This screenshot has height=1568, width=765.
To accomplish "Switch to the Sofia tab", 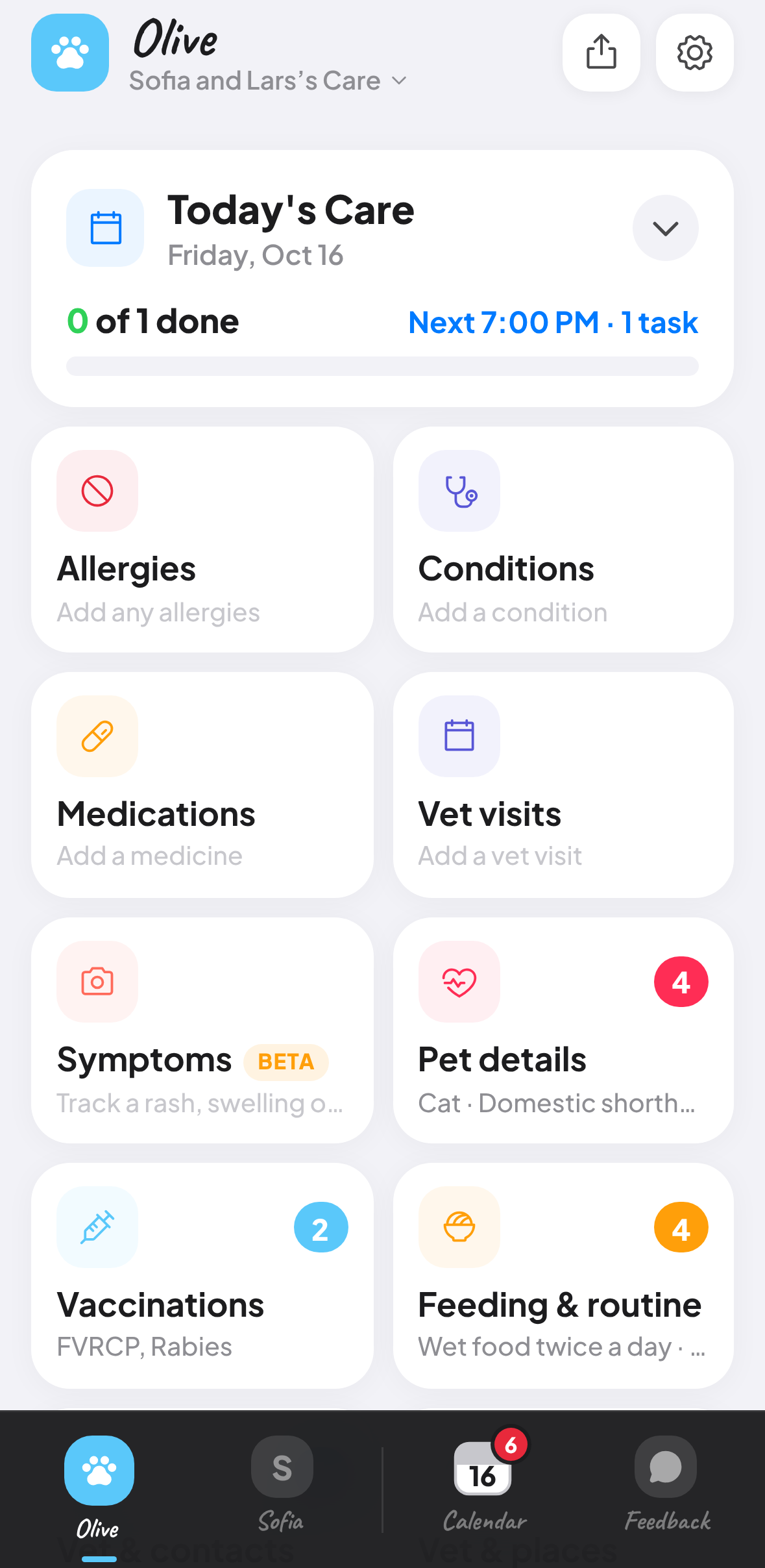I will coord(282,1484).
